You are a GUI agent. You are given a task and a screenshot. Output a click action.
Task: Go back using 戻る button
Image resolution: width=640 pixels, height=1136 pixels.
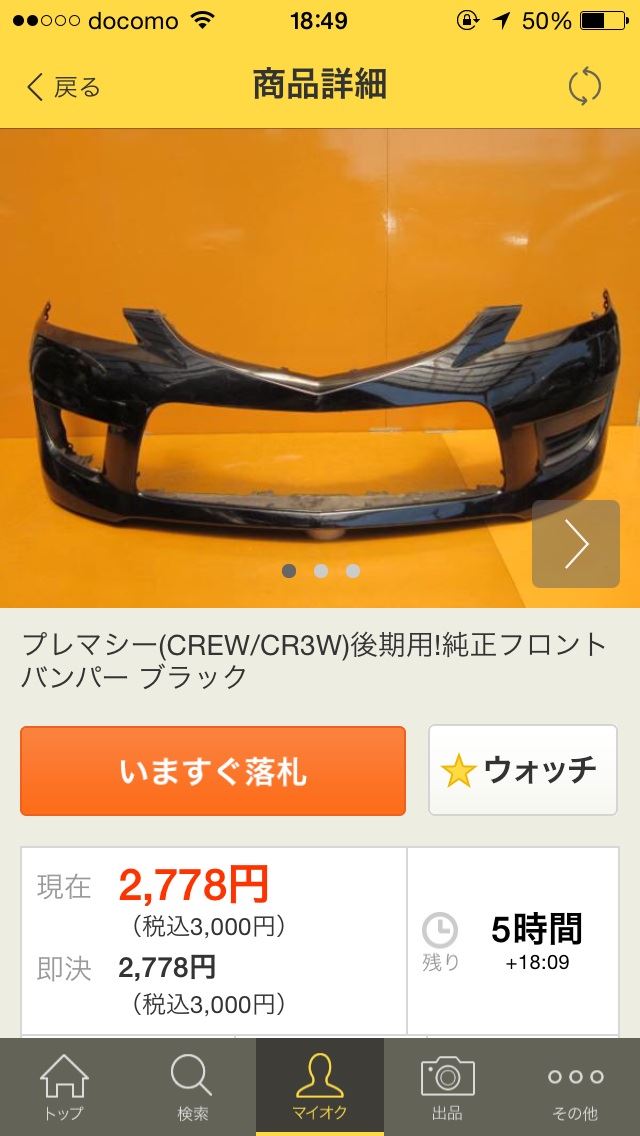[x=62, y=87]
